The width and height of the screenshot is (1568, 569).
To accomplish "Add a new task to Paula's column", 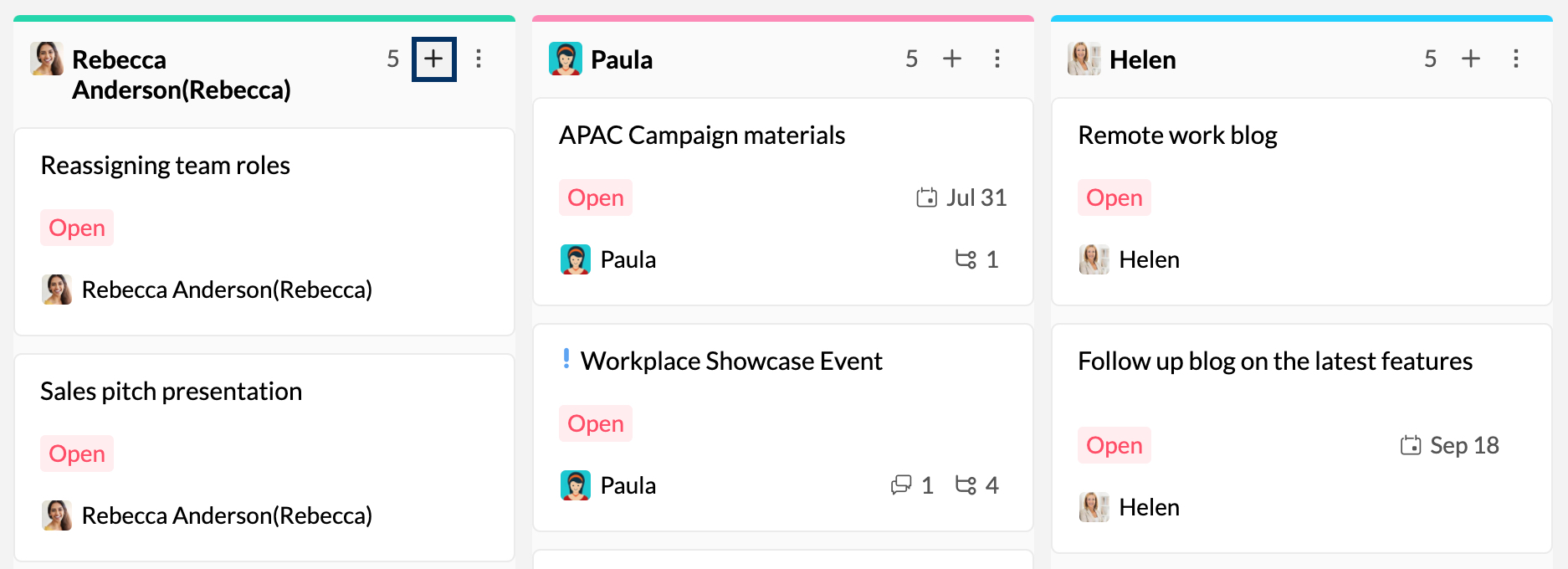I will tap(952, 59).
